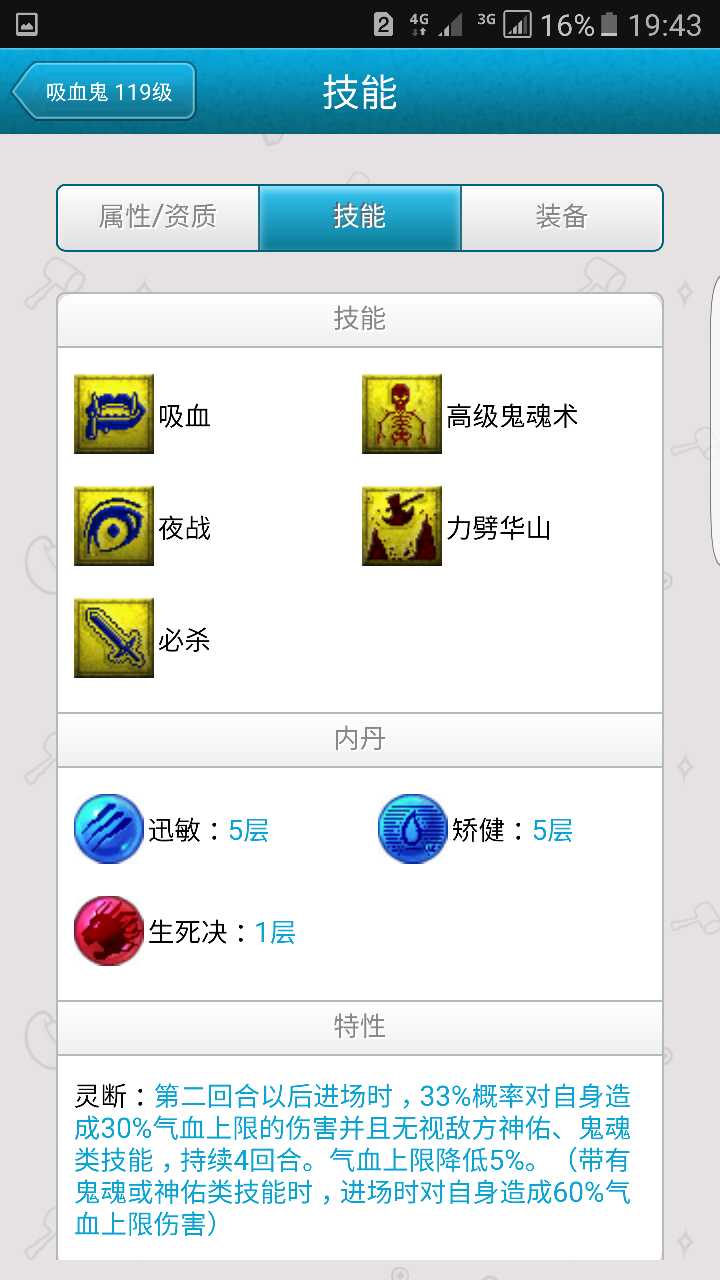Open the 高级鬼魂术 skill
Image resolution: width=720 pixels, height=1280 pixels.
pos(402,415)
